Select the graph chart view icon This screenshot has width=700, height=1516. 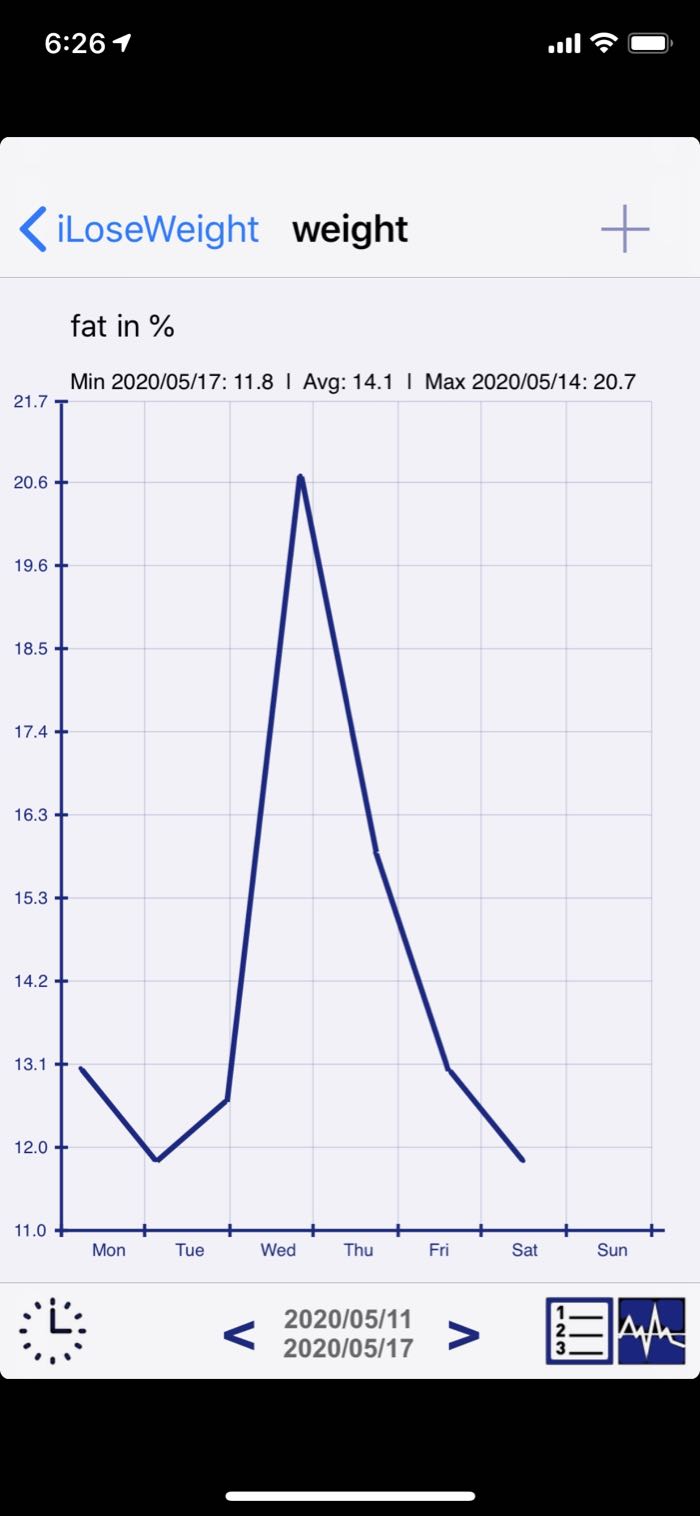[x=652, y=1331]
